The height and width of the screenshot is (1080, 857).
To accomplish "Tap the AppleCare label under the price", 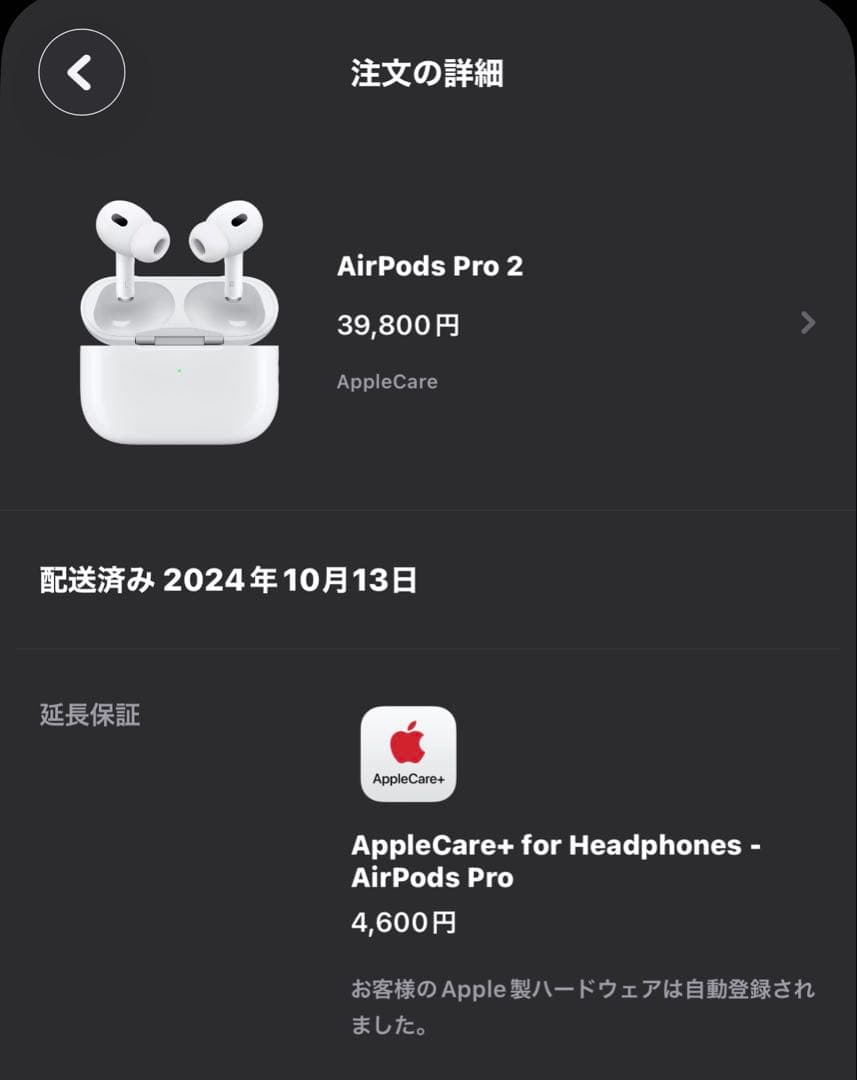I will [x=388, y=381].
